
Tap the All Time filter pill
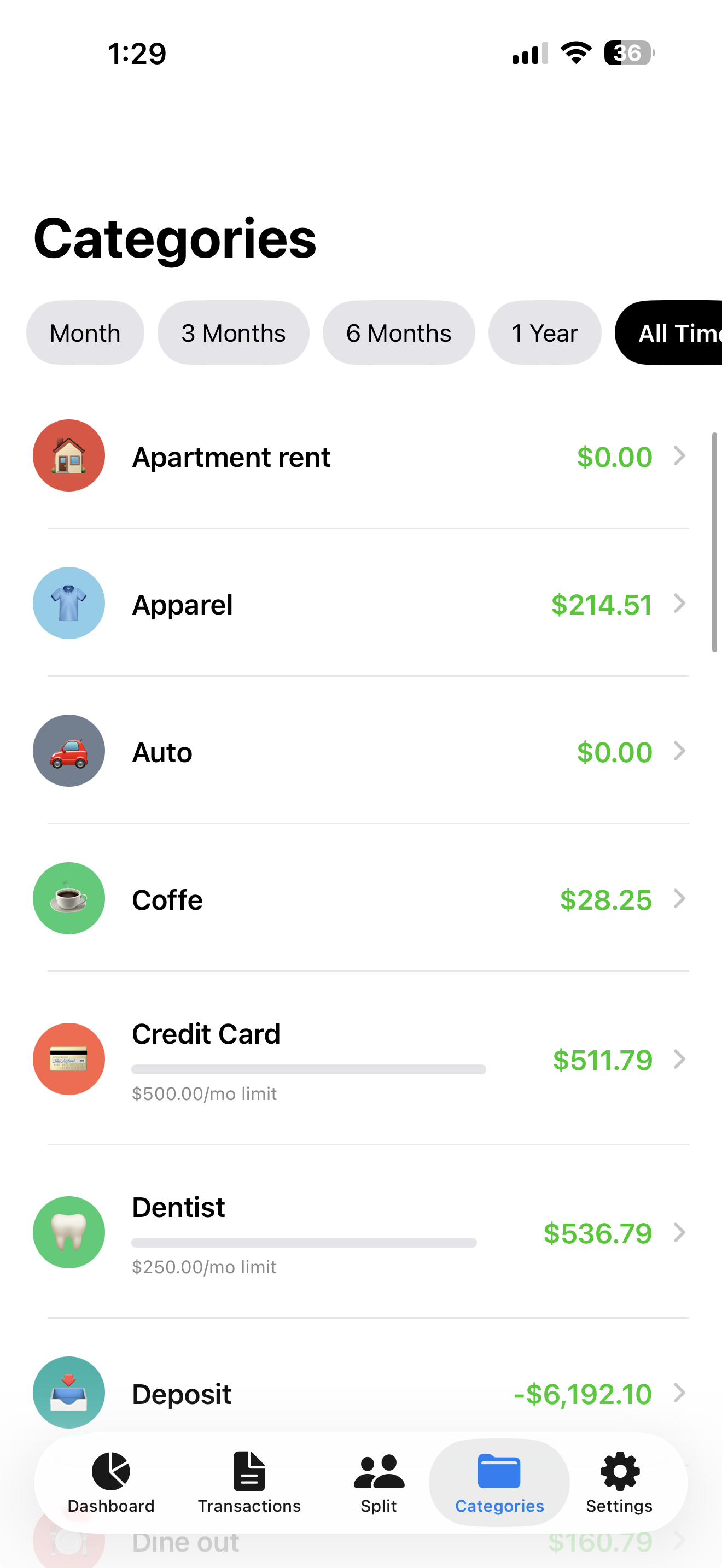click(x=676, y=332)
